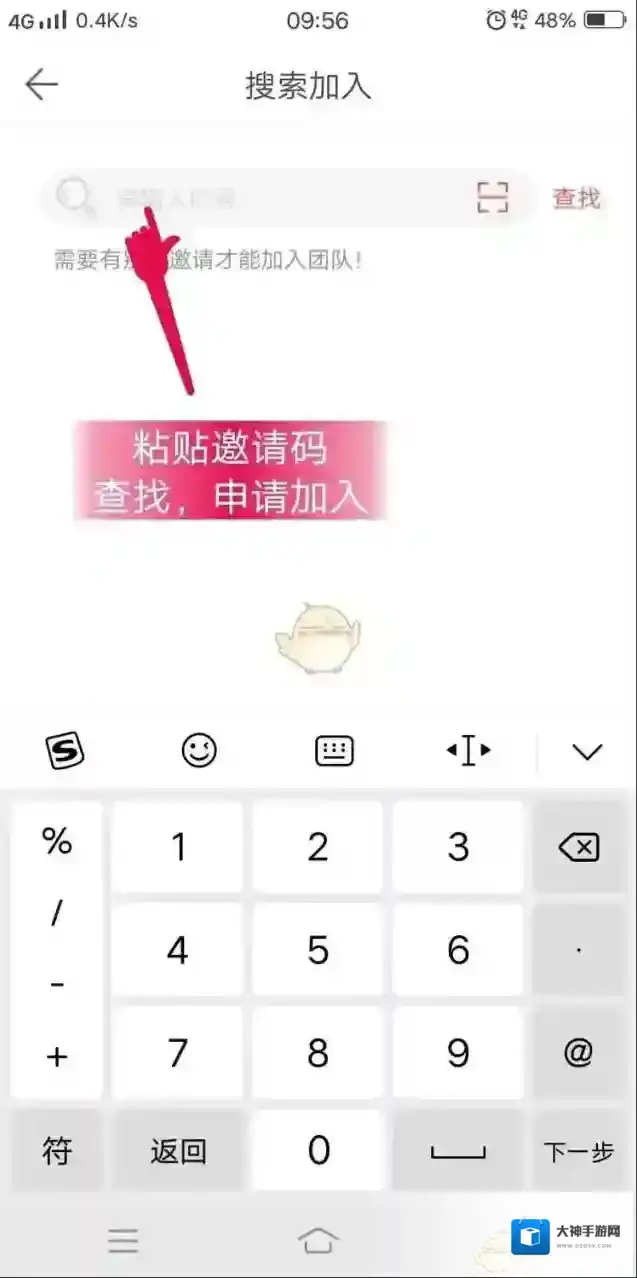Collapse the keyboard with the down chevron
Viewport: 637px width, 1278px height.
587,751
